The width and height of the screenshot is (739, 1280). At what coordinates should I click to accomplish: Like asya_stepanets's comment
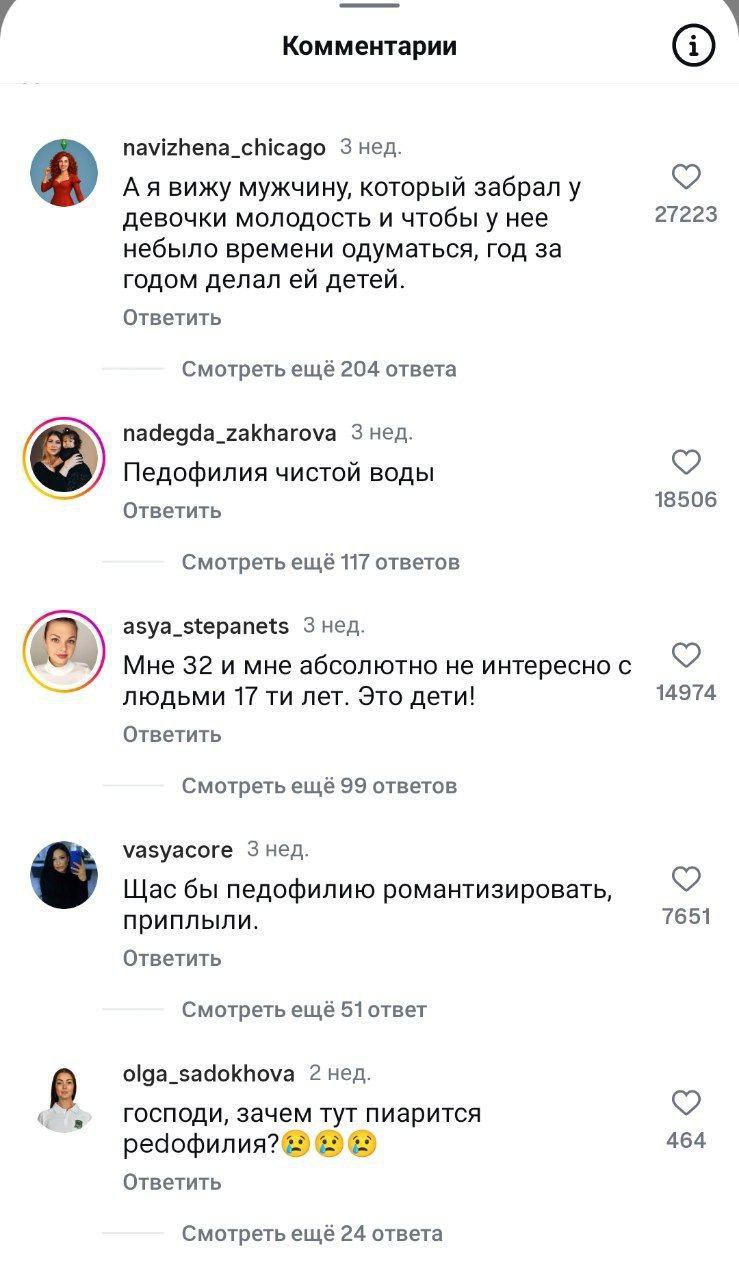685,655
